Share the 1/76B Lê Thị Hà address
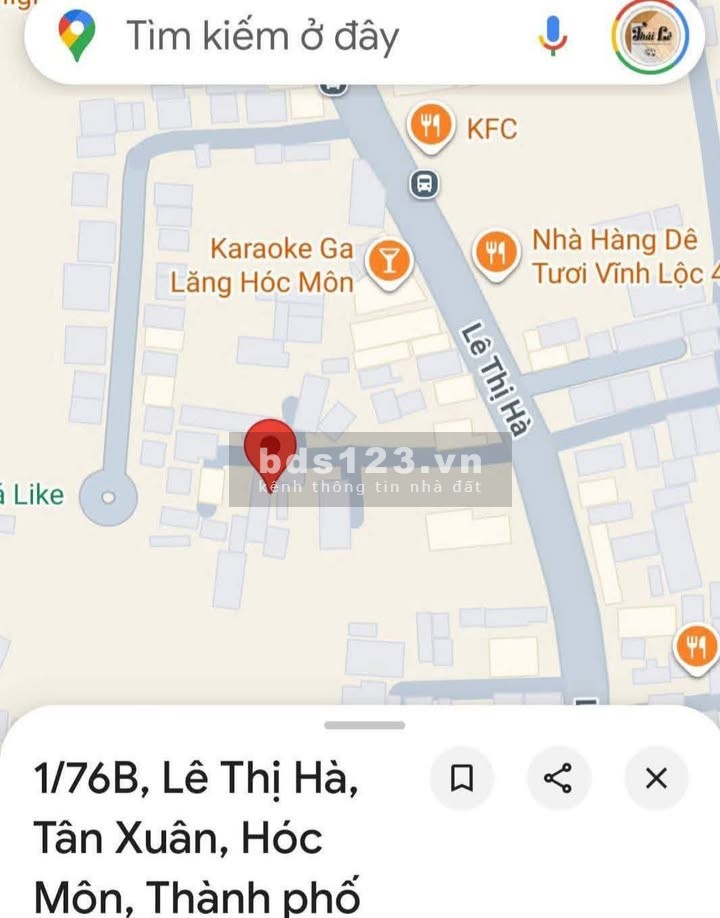The width and height of the screenshot is (720, 918). (x=556, y=779)
